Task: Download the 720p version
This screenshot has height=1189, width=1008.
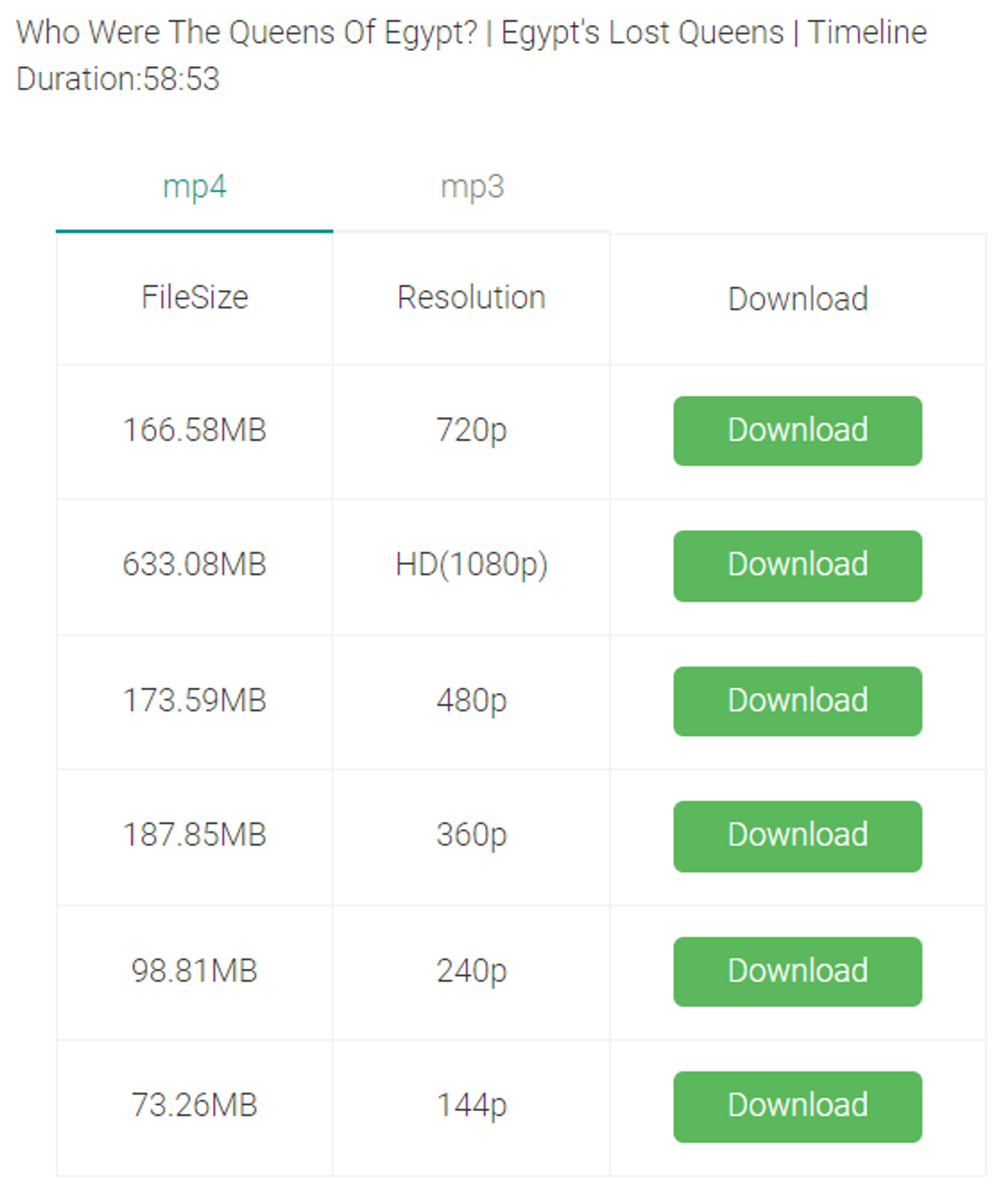Action: click(x=796, y=431)
